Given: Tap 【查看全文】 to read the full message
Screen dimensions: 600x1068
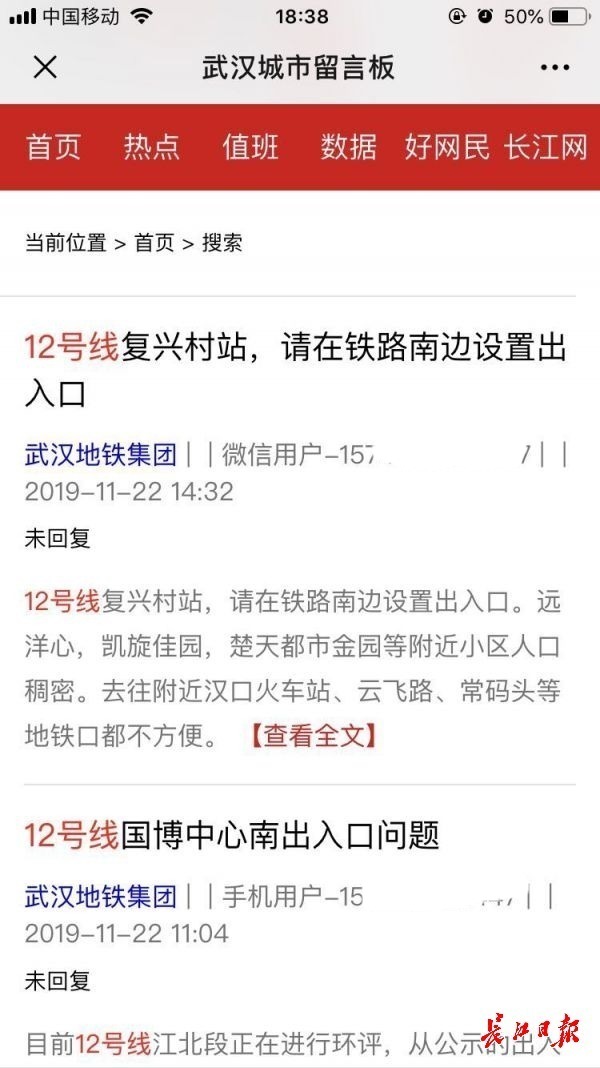Looking at the screenshot, I should 314,736.
